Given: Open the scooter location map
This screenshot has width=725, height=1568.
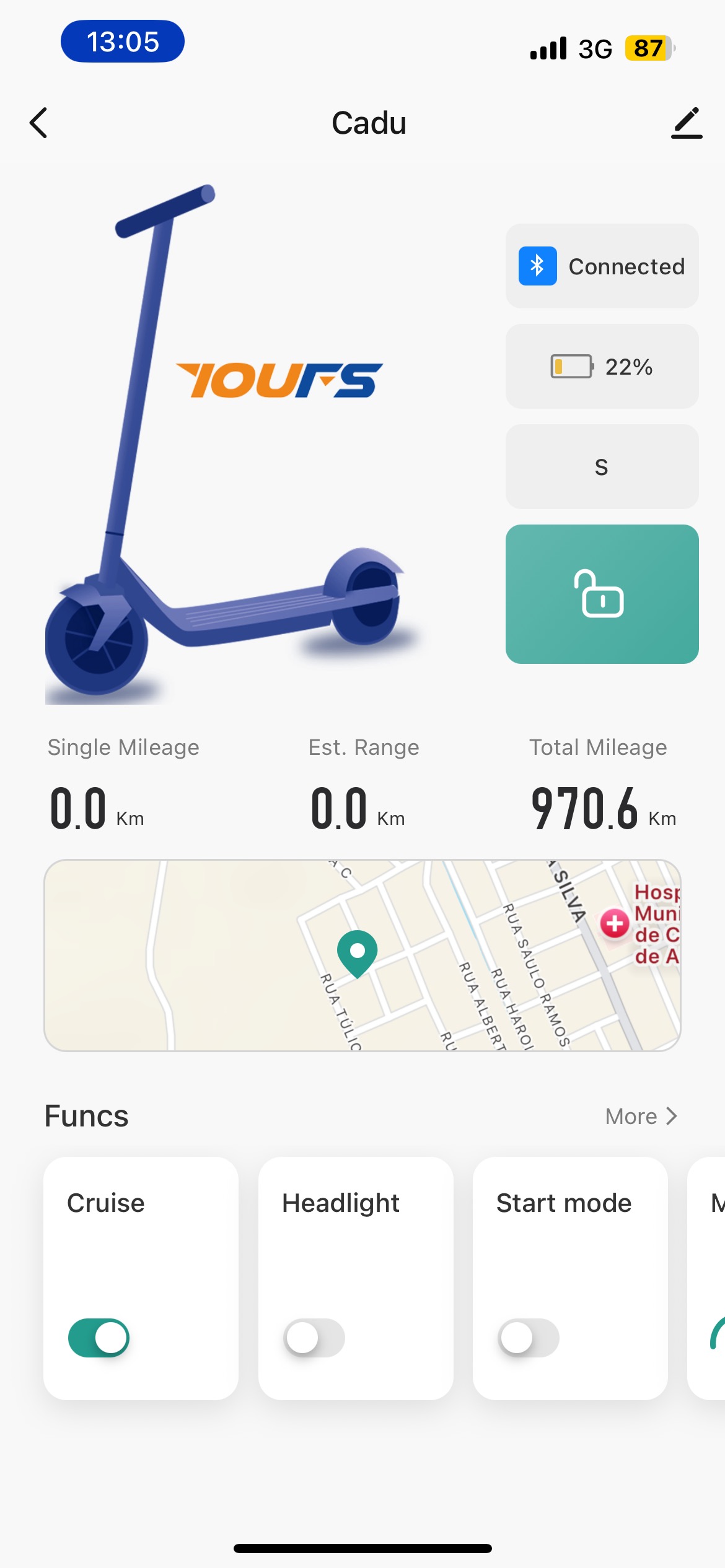Looking at the screenshot, I should (362, 955).
